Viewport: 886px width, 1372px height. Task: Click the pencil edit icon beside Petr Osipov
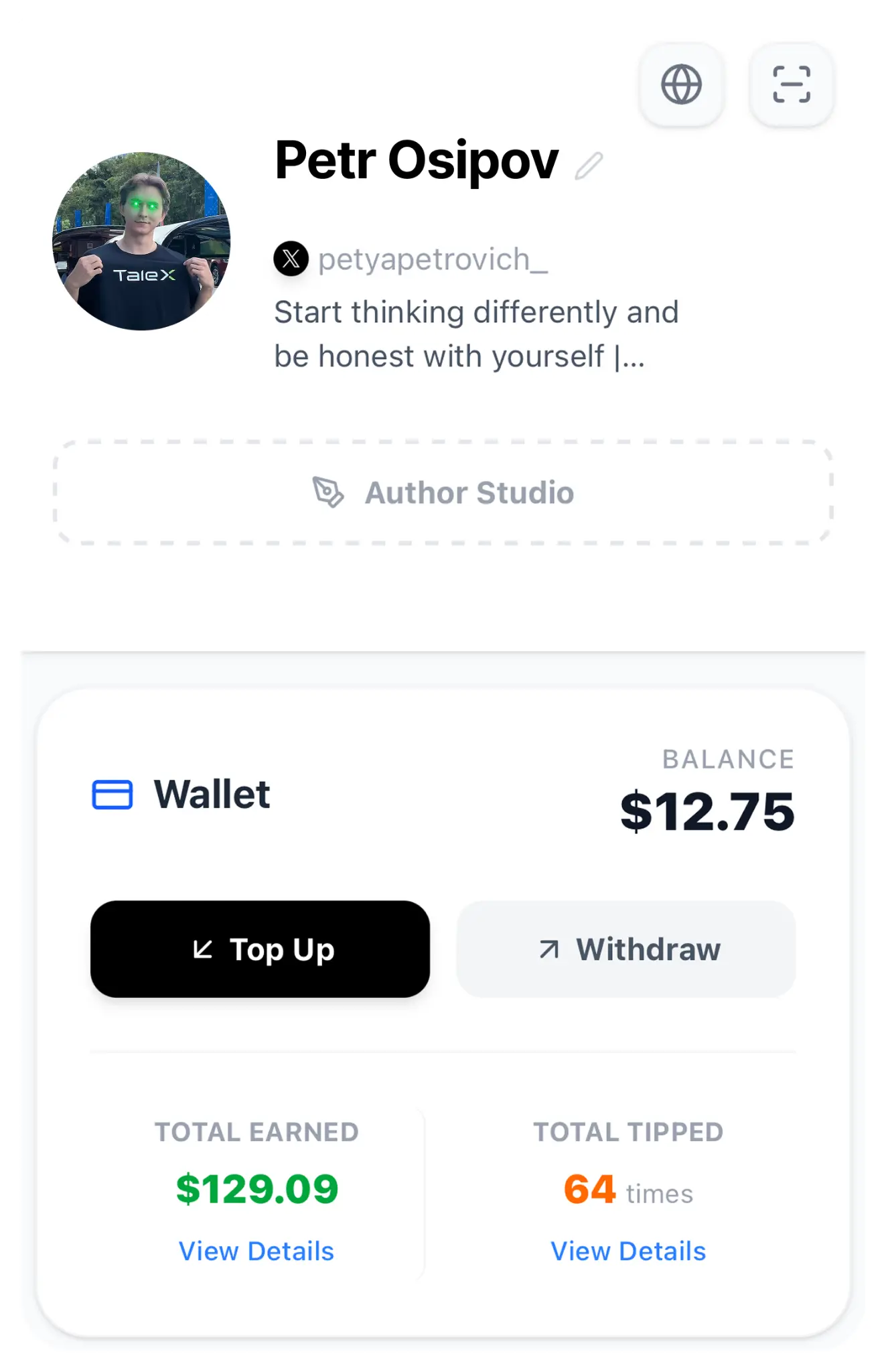[589, 163]
